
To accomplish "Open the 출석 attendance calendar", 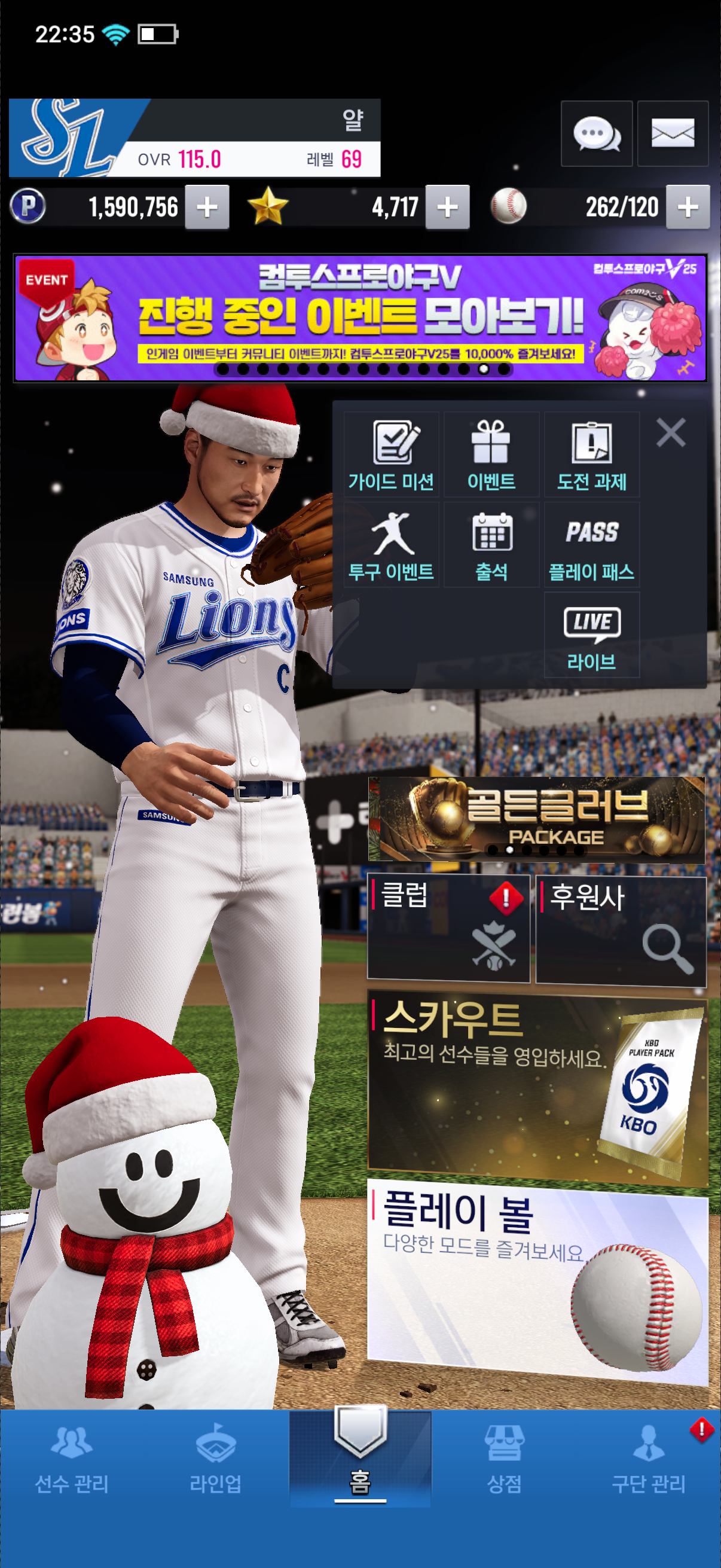I will coord(491,545).
